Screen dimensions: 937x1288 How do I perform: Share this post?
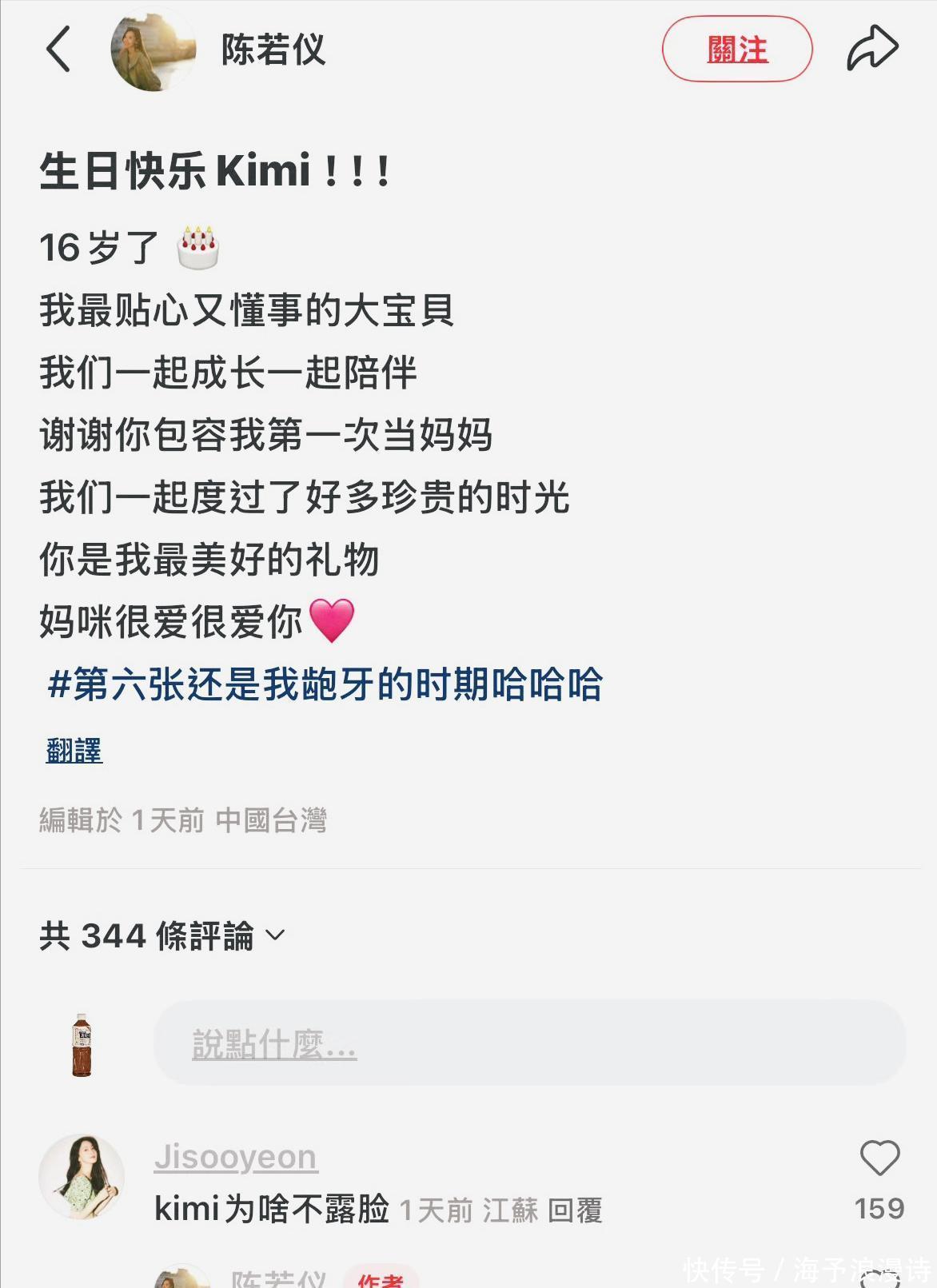tap(872, 49)
